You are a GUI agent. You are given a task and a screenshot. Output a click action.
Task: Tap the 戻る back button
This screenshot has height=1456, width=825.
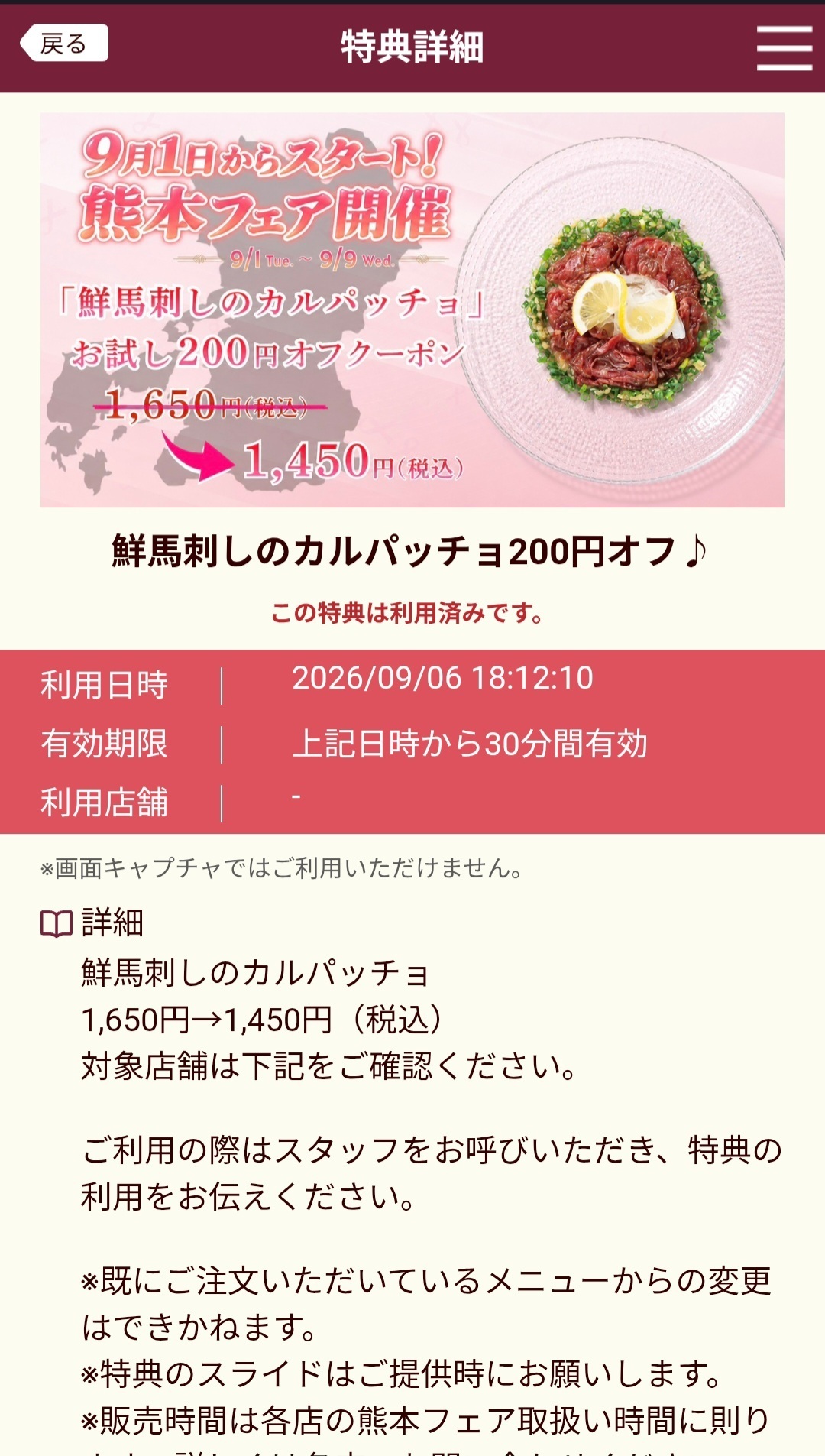click(x=64, y=44)
